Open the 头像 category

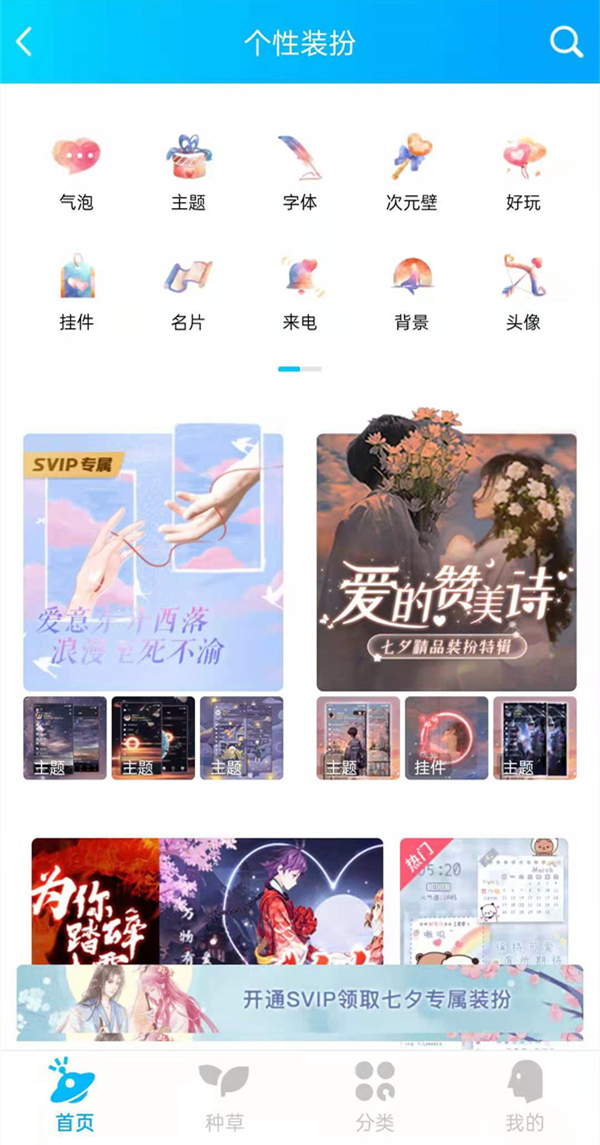(x=523, y=292)
